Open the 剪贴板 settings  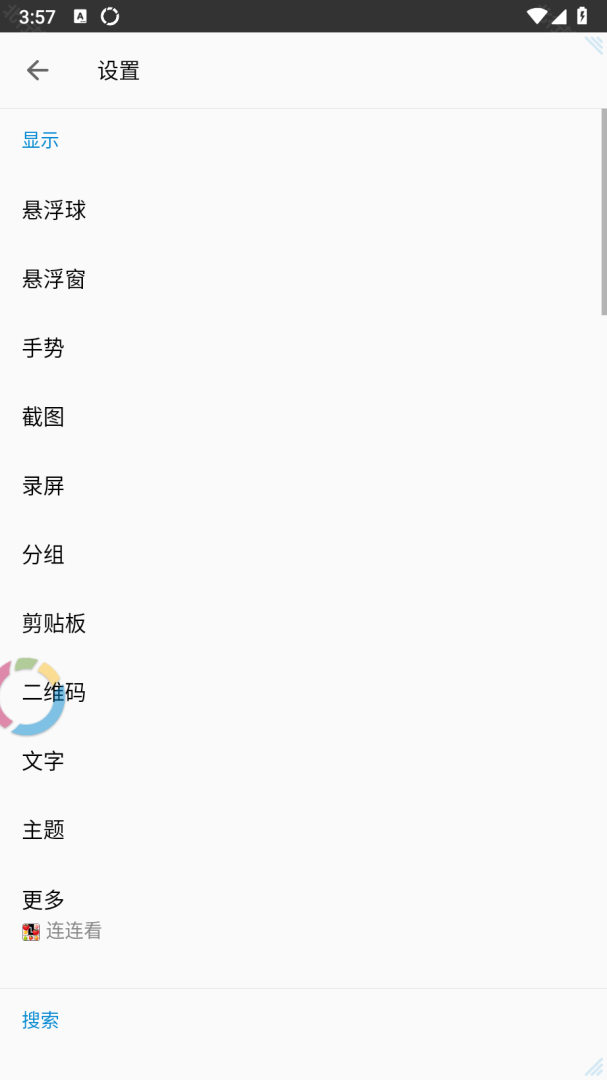[301, 623]
